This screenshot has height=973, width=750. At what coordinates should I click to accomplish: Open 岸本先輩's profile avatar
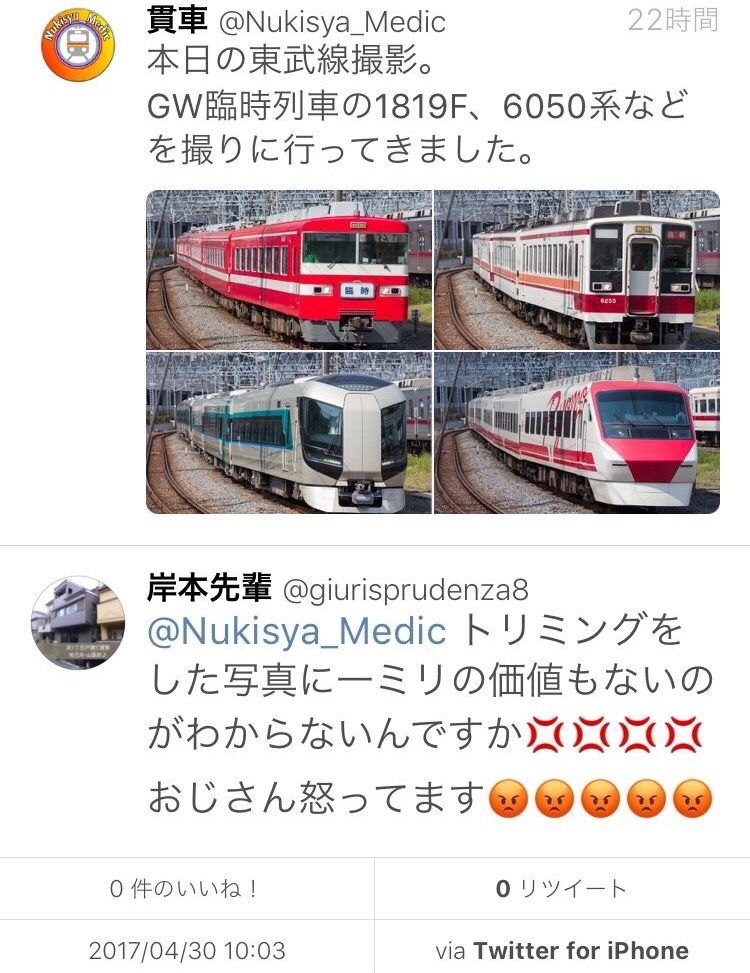[x=77, y=622]
